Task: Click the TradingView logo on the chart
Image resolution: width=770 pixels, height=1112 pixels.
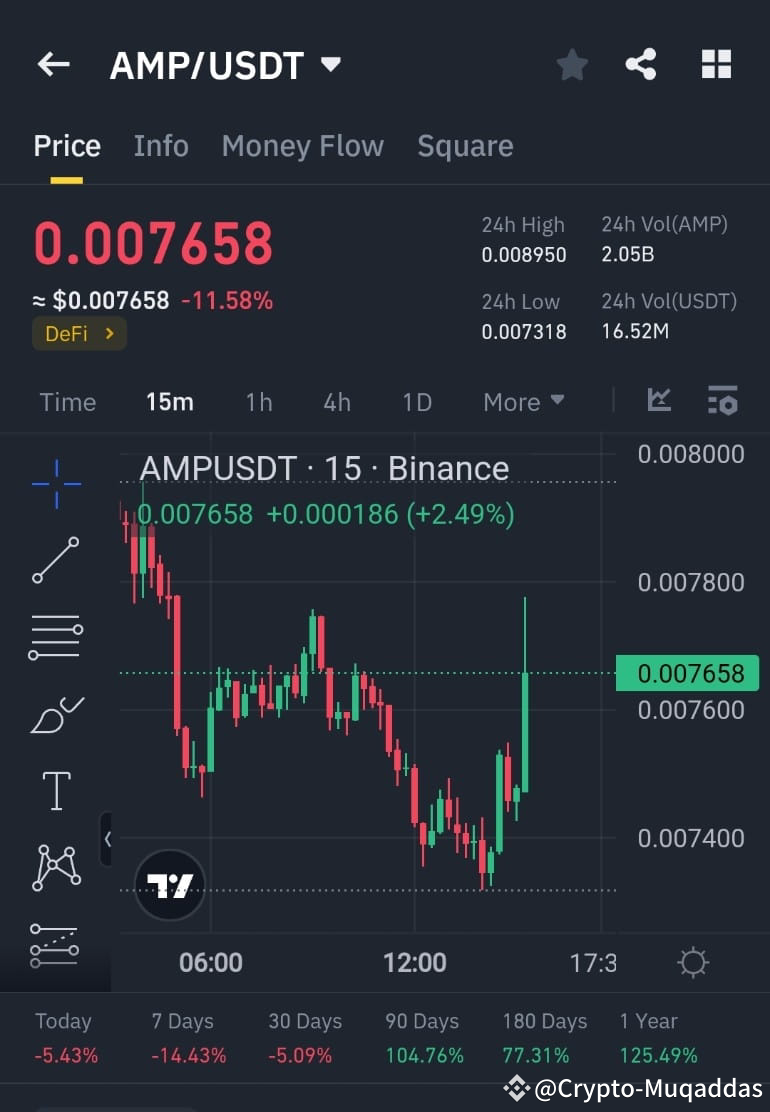Action: pos(168,884)
